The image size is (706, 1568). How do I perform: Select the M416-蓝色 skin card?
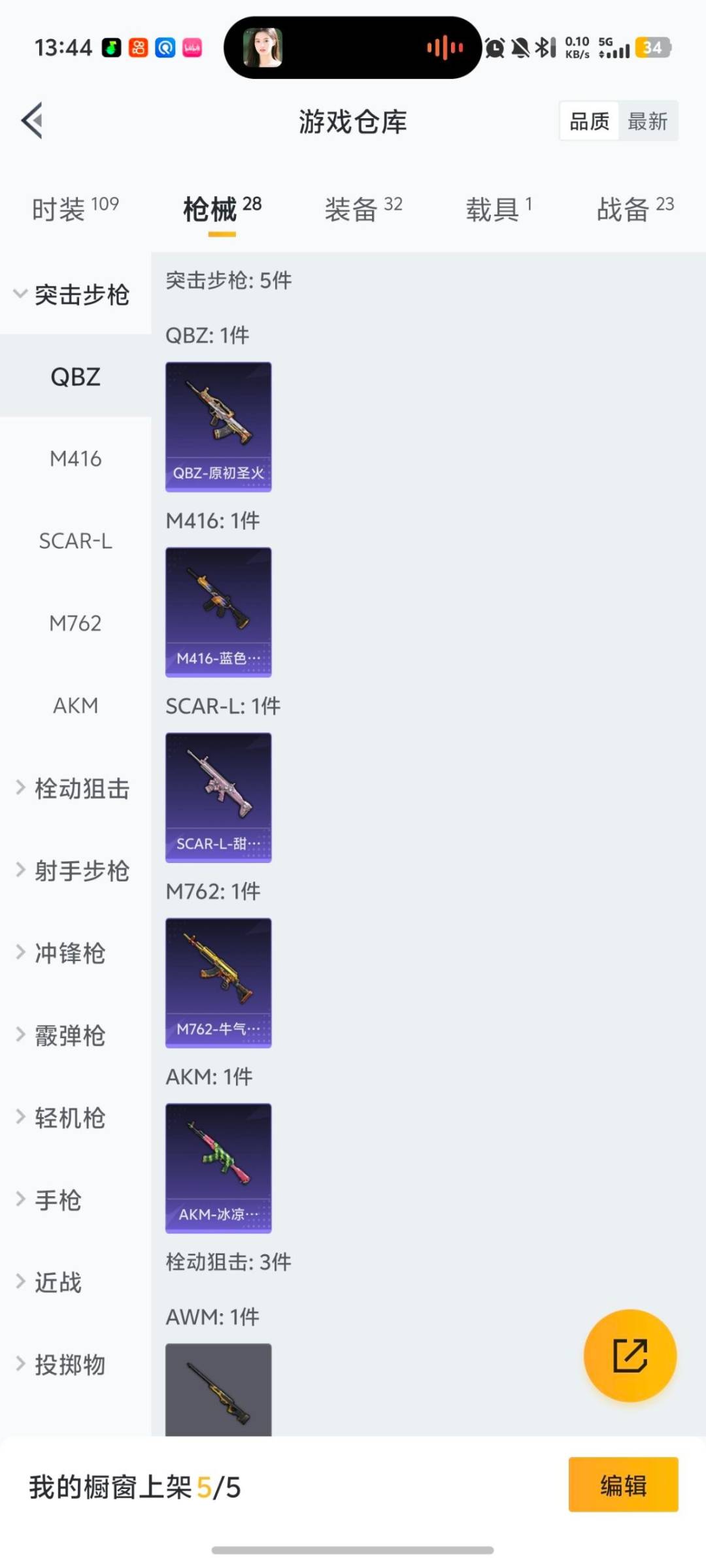coord(218,610)
